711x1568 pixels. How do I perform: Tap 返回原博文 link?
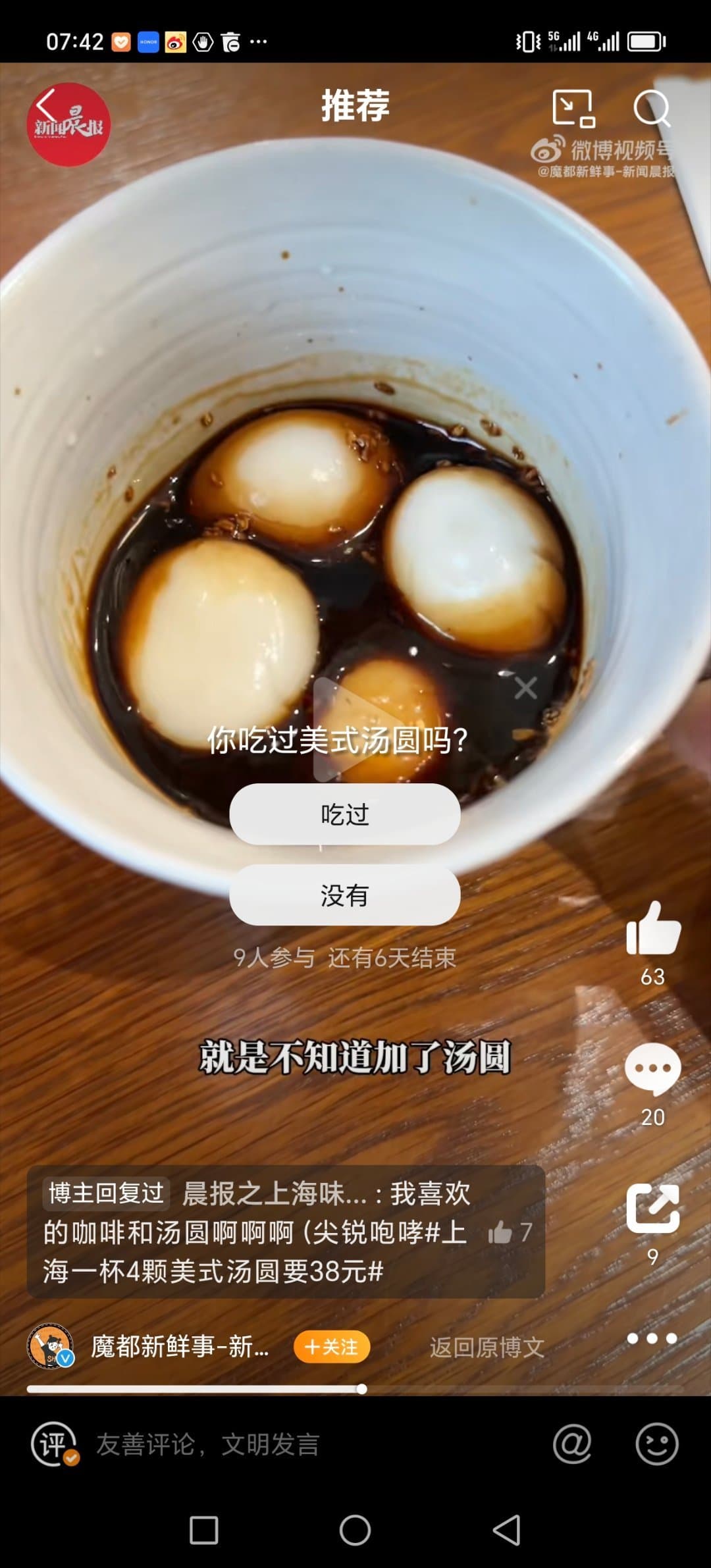point(487,1347)
